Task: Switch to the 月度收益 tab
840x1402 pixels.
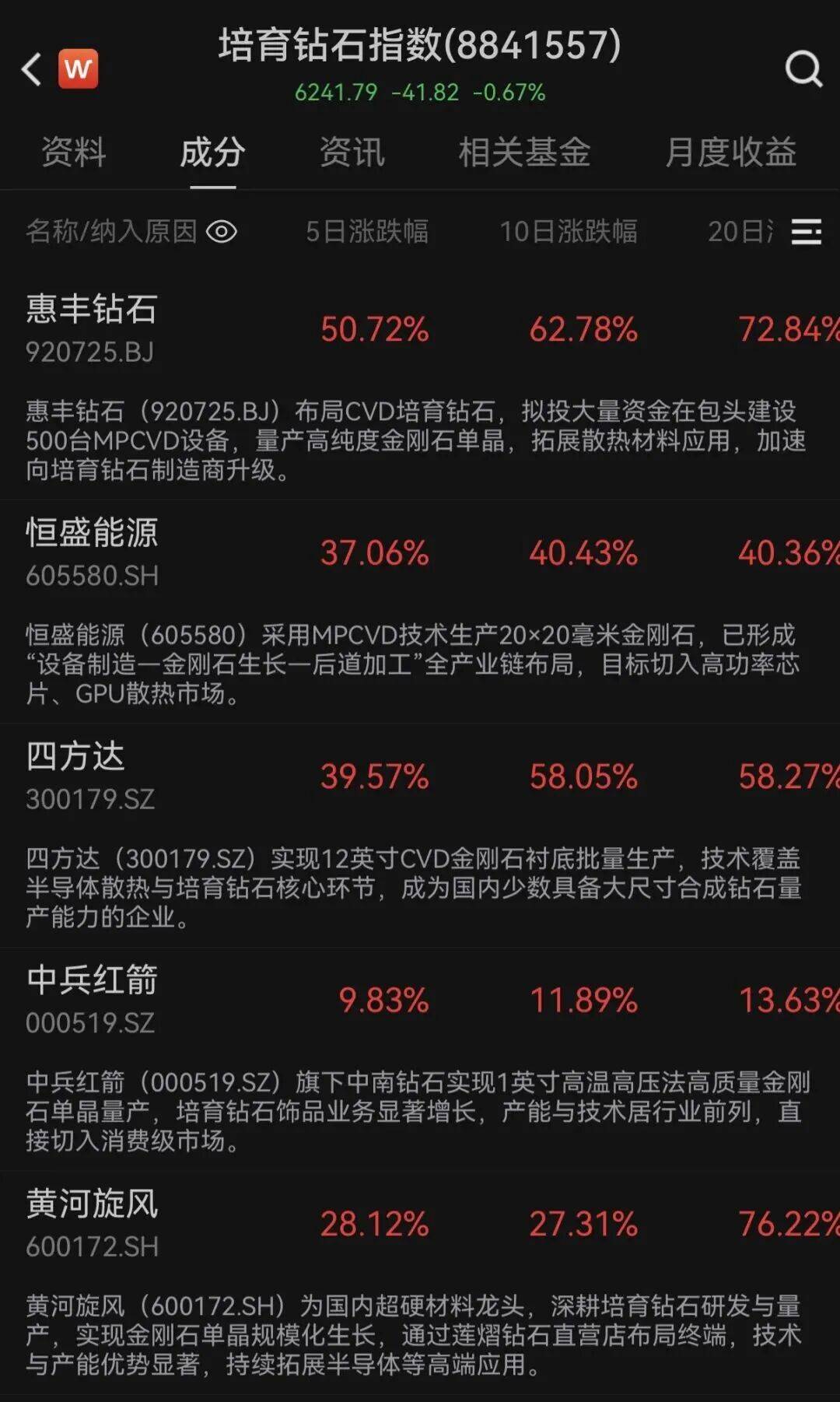Action: 730,152
